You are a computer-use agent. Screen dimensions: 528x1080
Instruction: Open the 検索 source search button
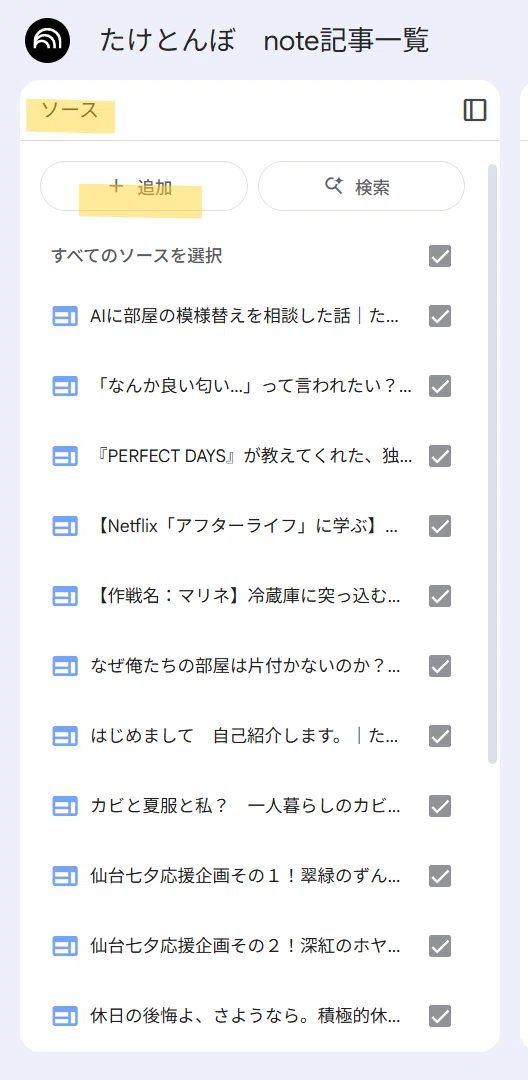[x=361, y=186]
